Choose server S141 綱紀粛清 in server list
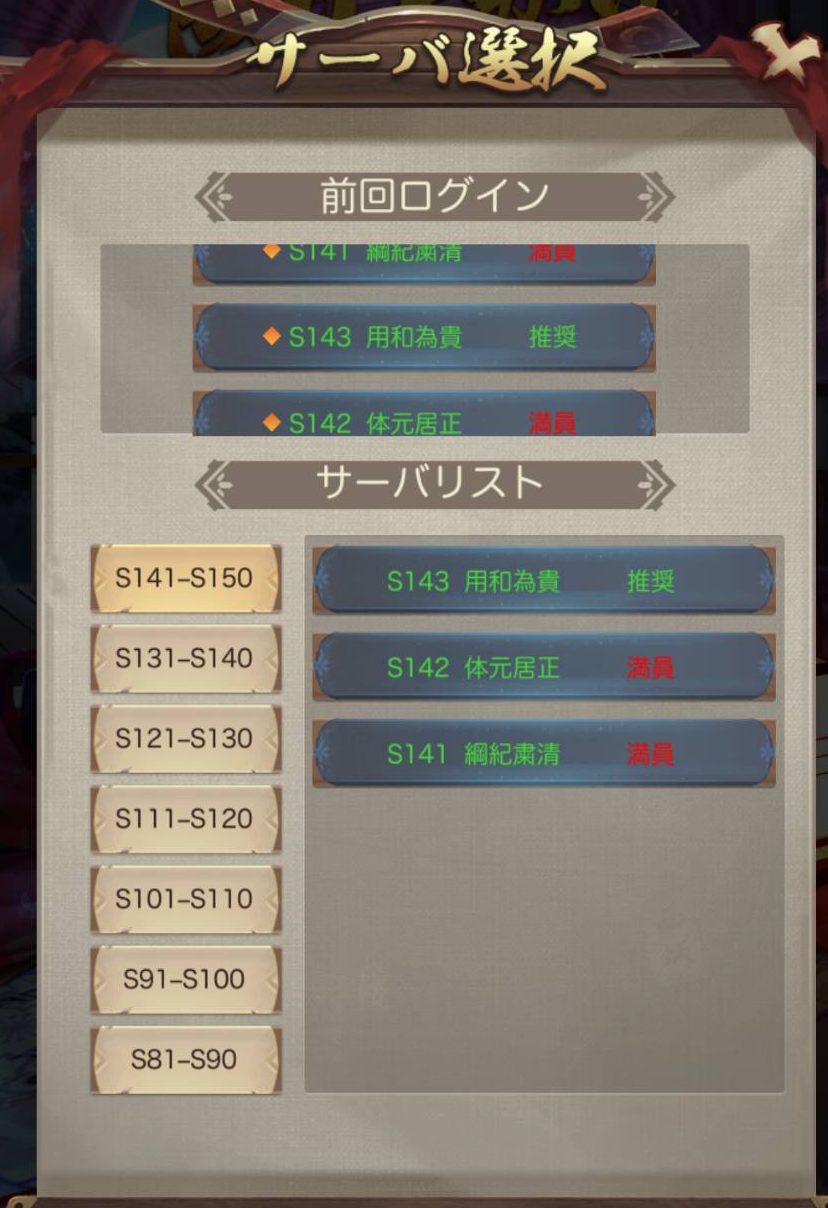This screenshot has width=828, height=1208. [x=543, y=753]
